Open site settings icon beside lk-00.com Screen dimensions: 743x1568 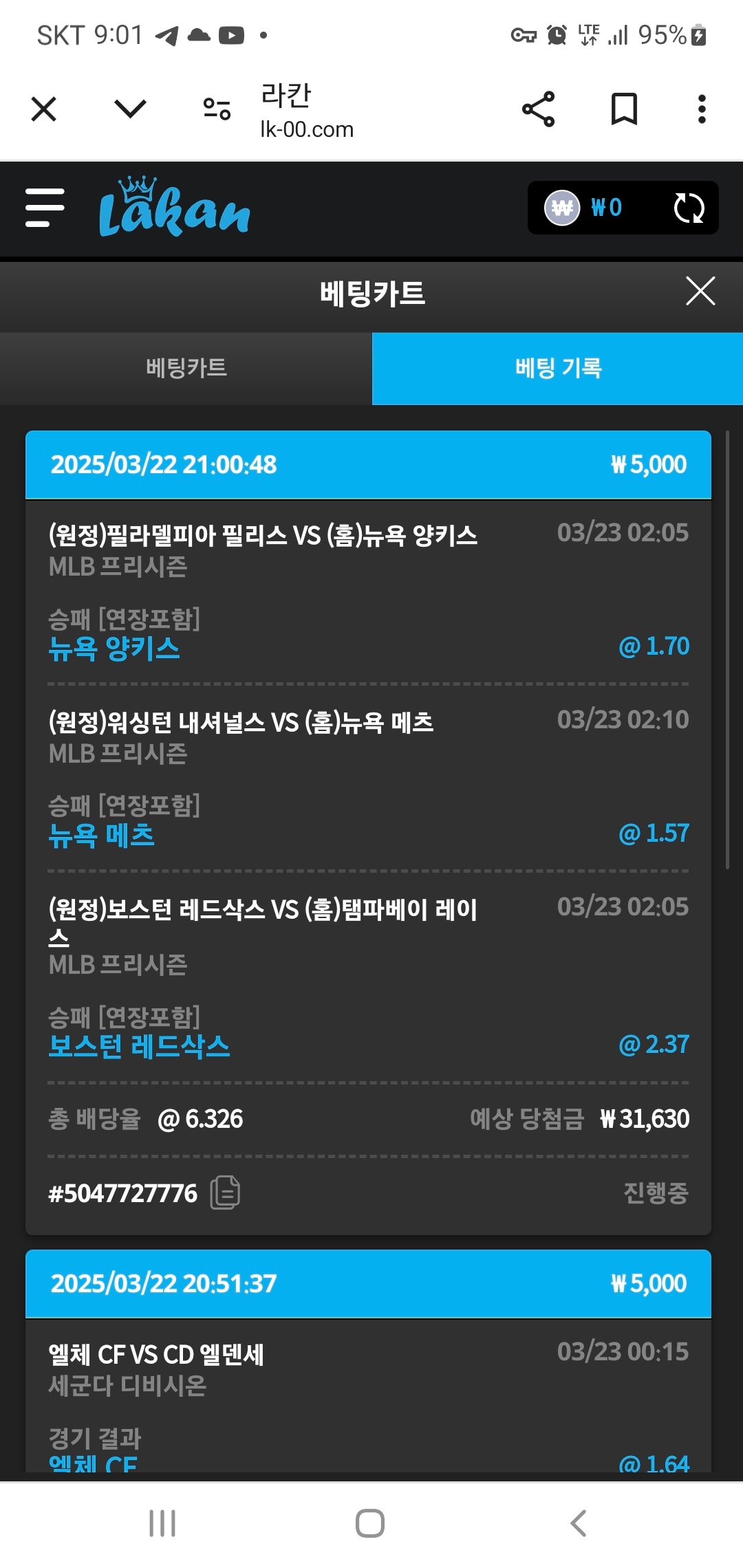(217, 109)
